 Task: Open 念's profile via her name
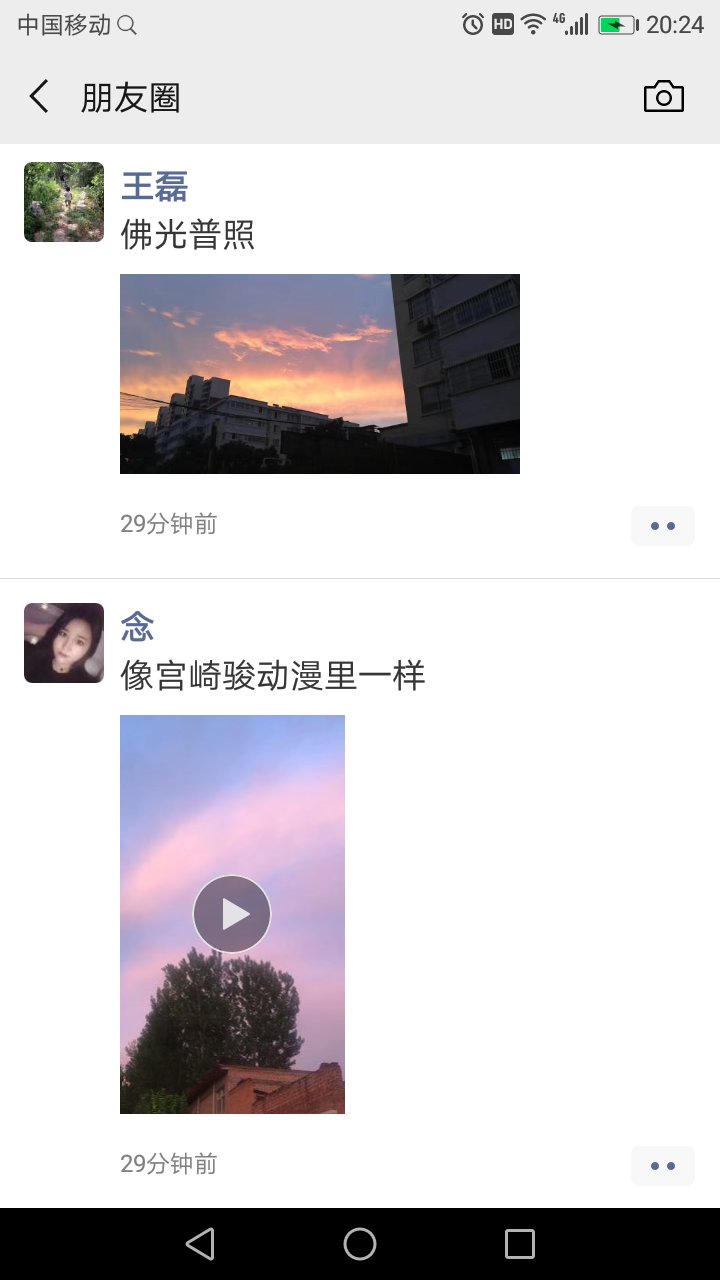point(137,626)
